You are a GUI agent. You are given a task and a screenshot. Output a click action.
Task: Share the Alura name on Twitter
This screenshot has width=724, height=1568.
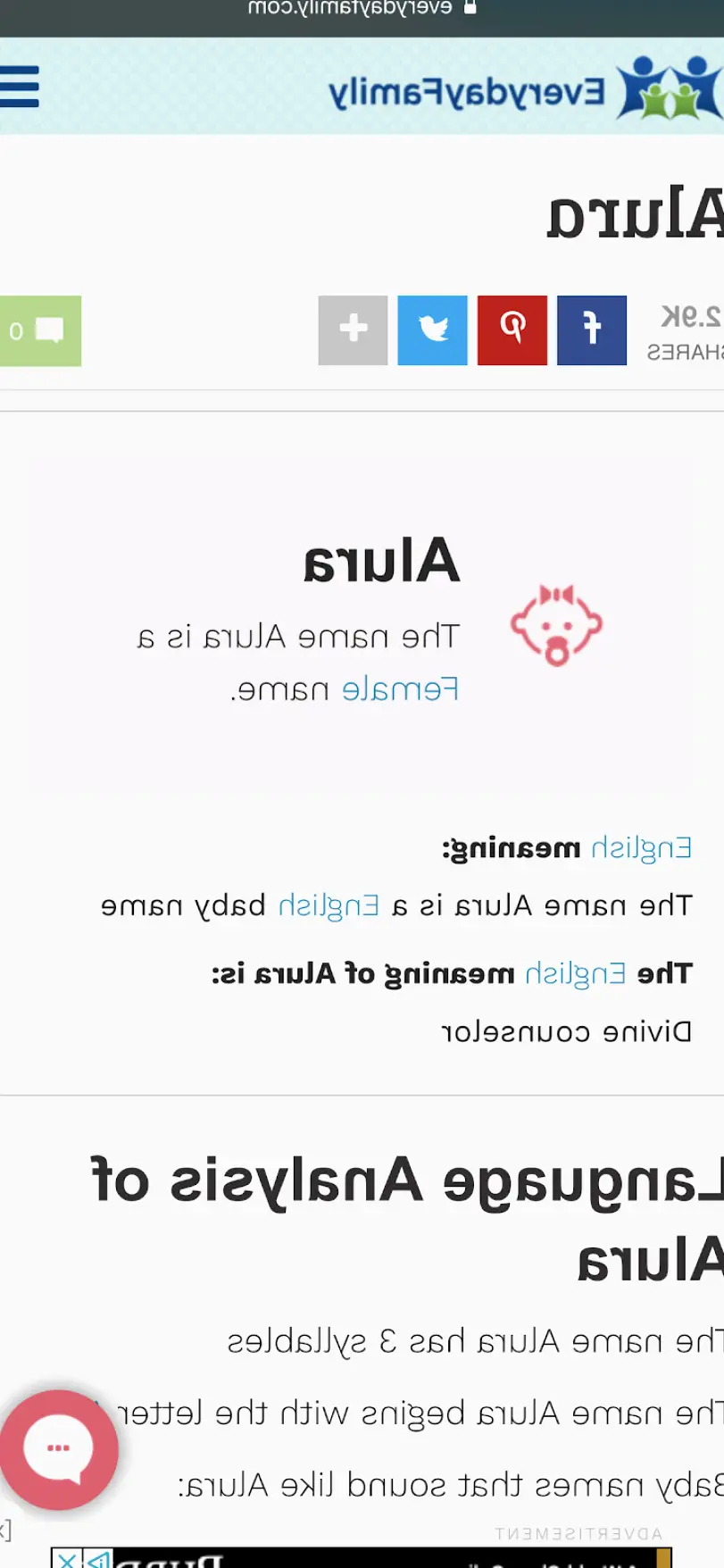[432, 330]
